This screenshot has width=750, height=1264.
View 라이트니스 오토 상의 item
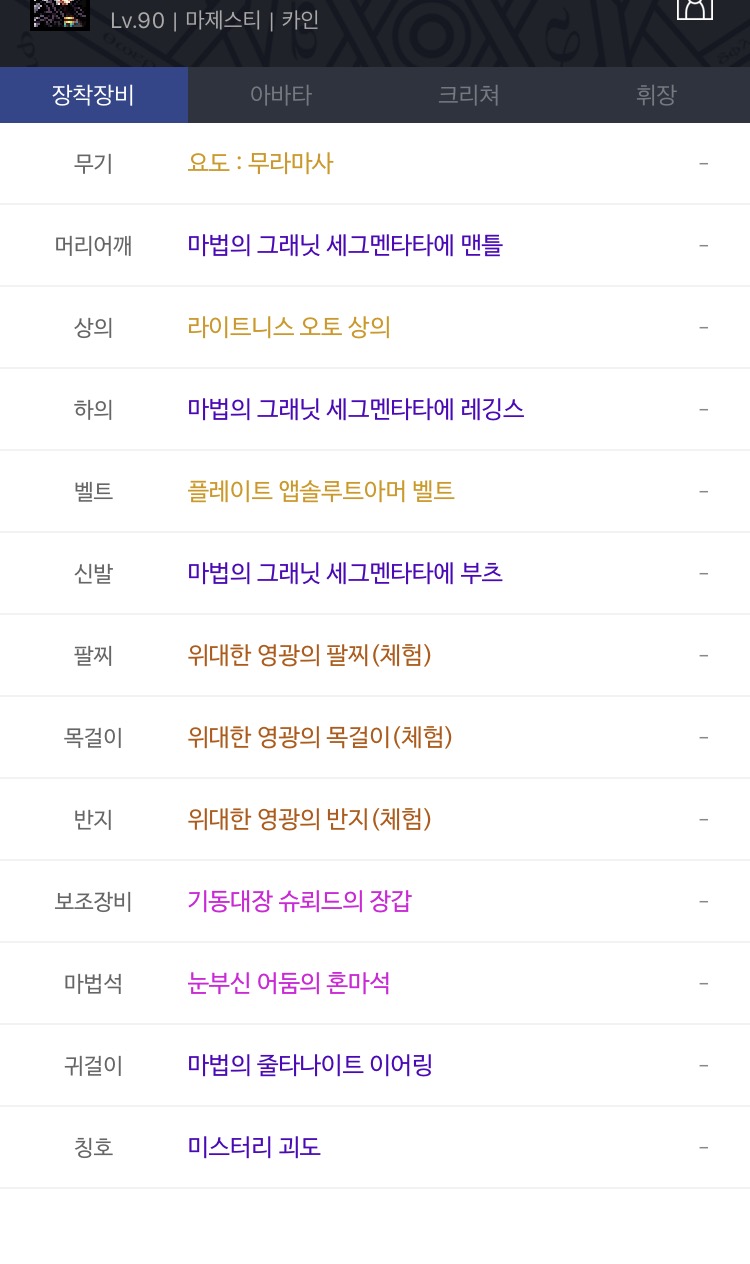(x=289, y=327)
